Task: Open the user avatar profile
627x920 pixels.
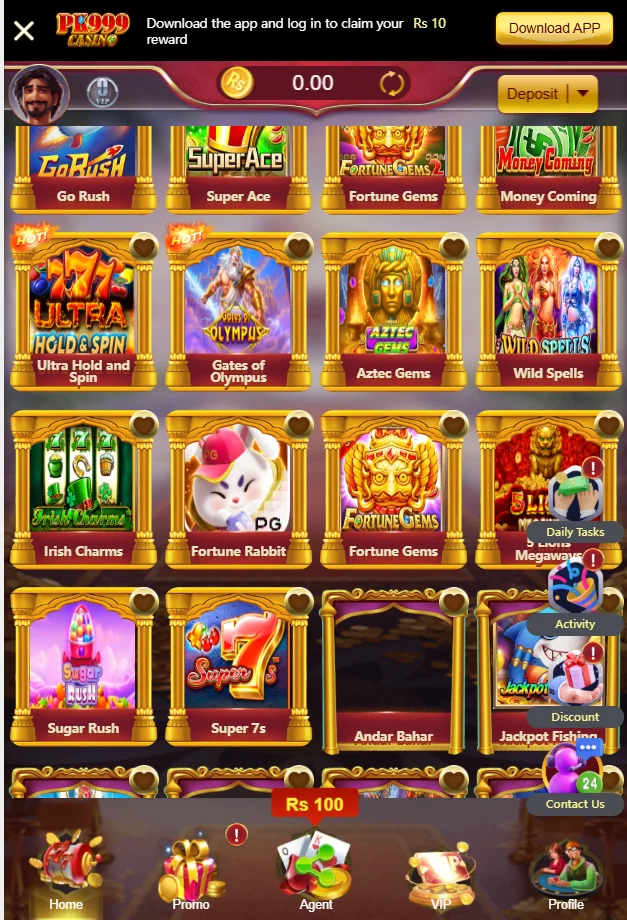Action: click(39, 94)
